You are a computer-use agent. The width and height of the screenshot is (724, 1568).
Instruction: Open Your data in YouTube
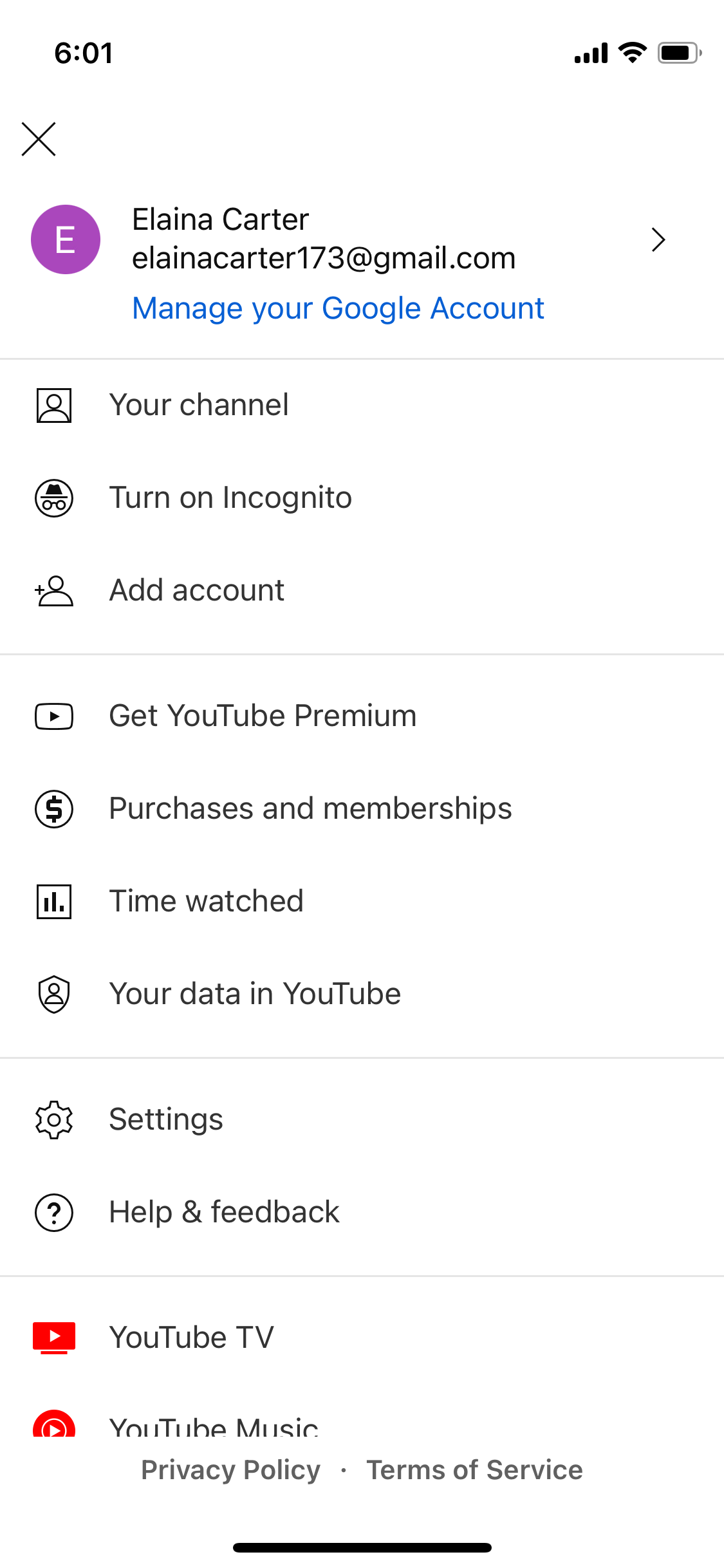(362, 994)
